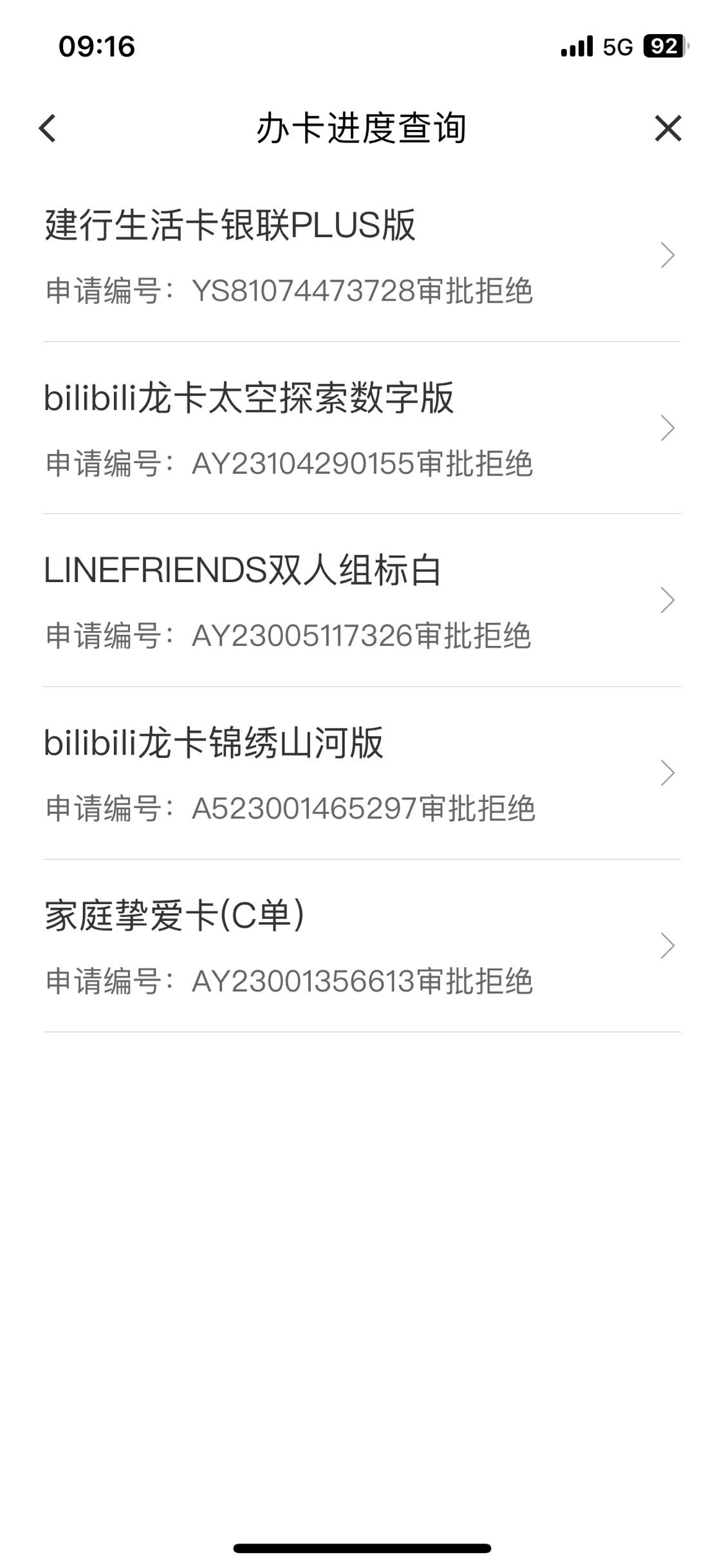
Task: Open the LINEFRIENDS双人组标白 application row
Action: pos(362,601)
